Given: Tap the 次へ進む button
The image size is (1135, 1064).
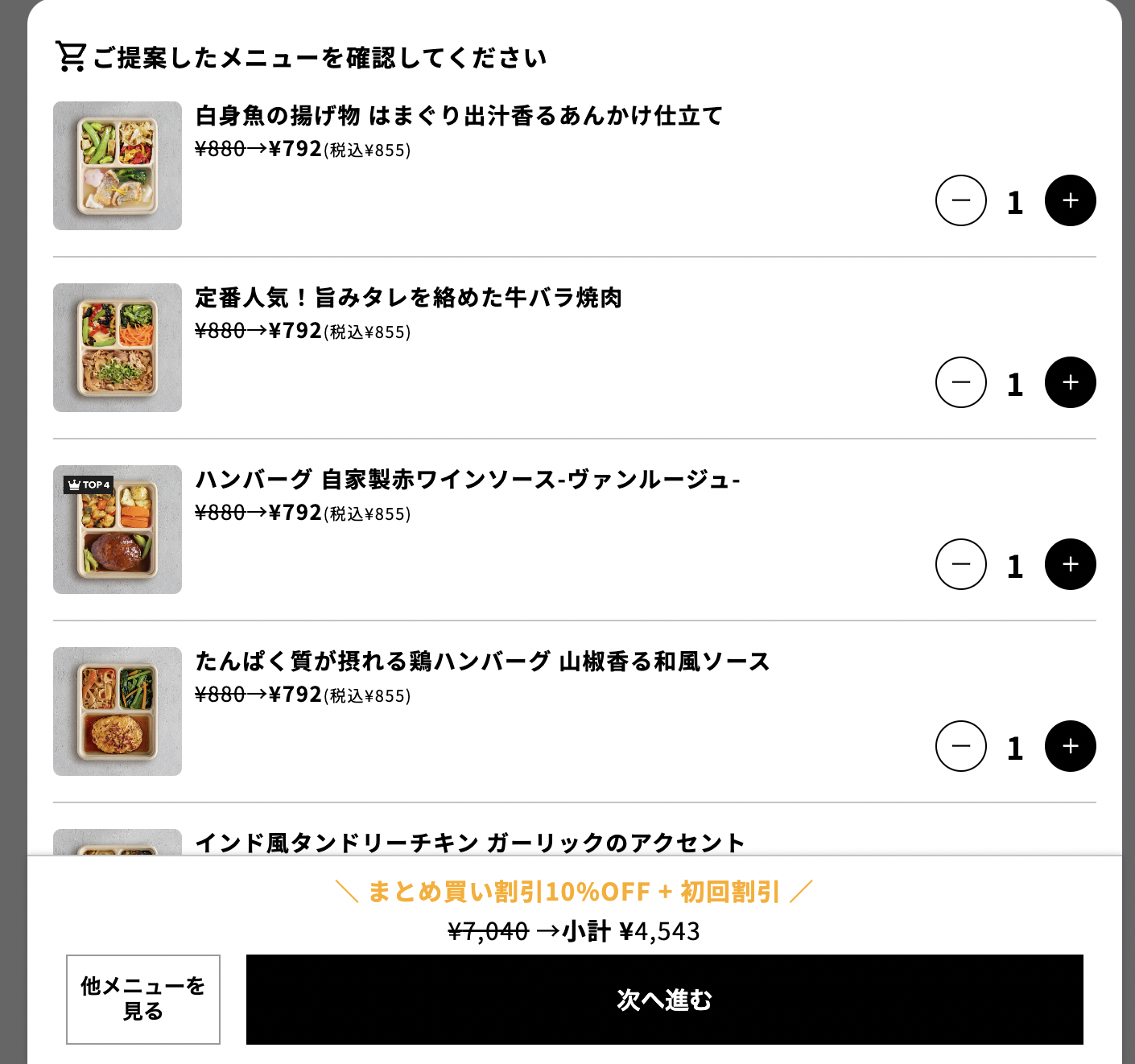Looking at the screenshot, I should tap(664, 1000).
